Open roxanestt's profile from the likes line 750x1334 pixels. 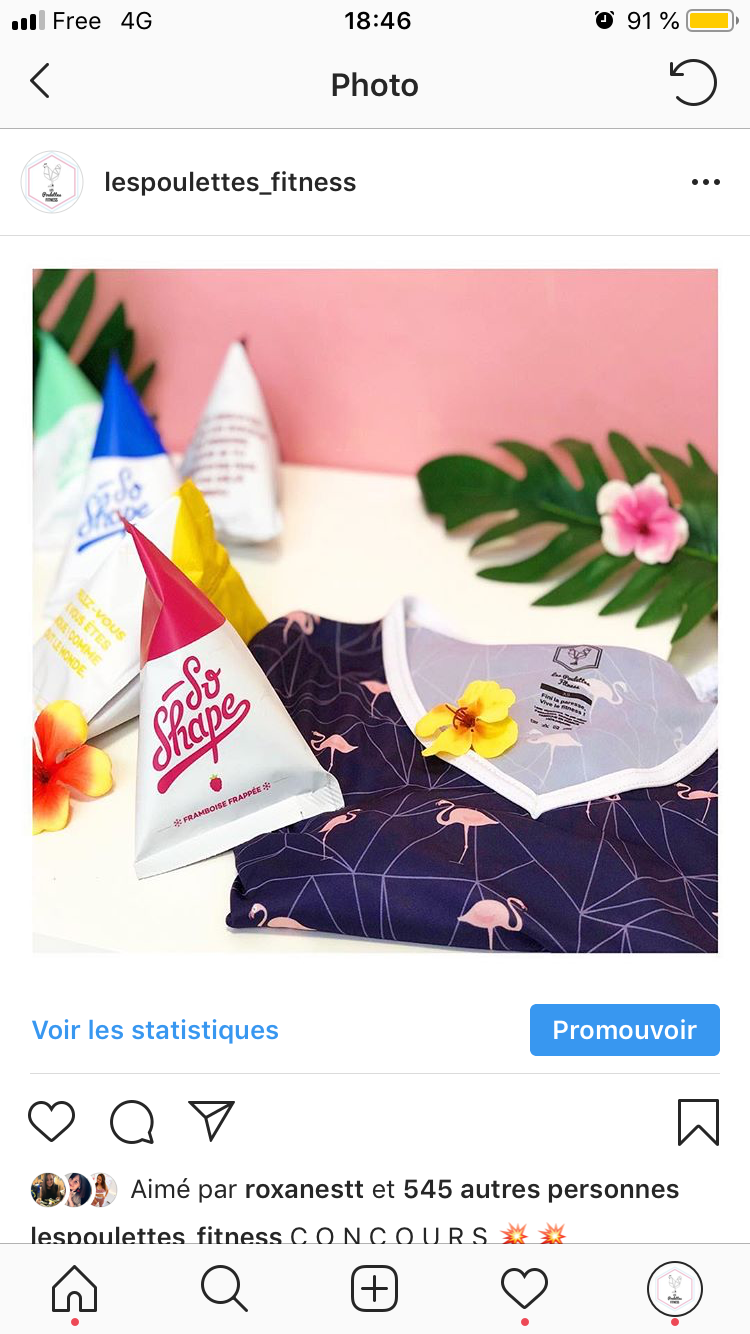pyautogui.click(x=304, y=1189)
